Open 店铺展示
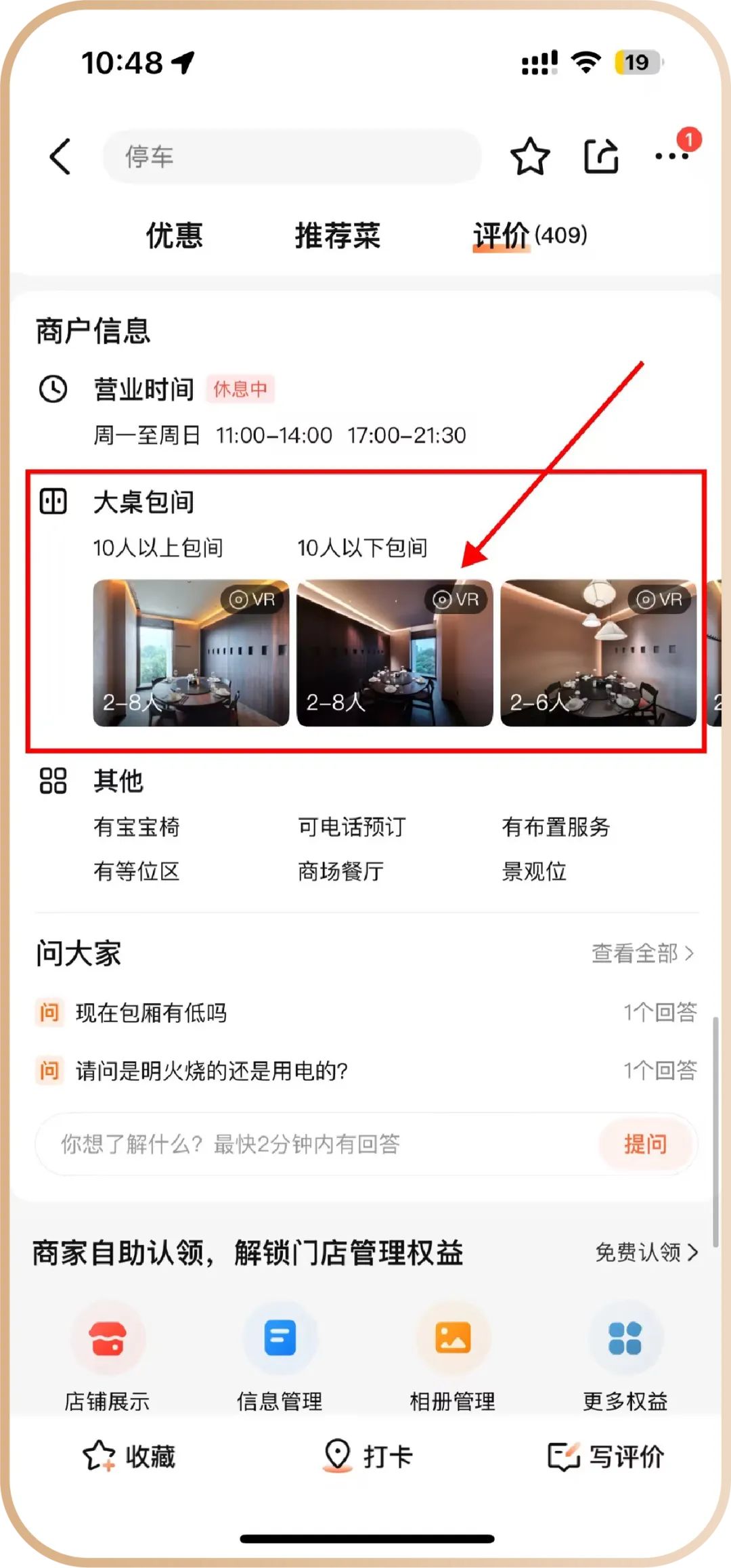This screenshot has height=1568, width=731. (107, 1354)
